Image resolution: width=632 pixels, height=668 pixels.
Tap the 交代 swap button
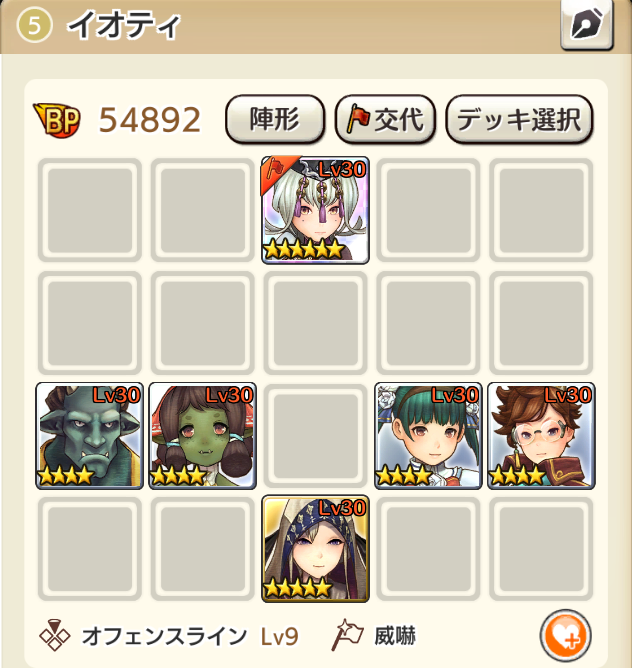pyautogui.click(x=386, y=120)
